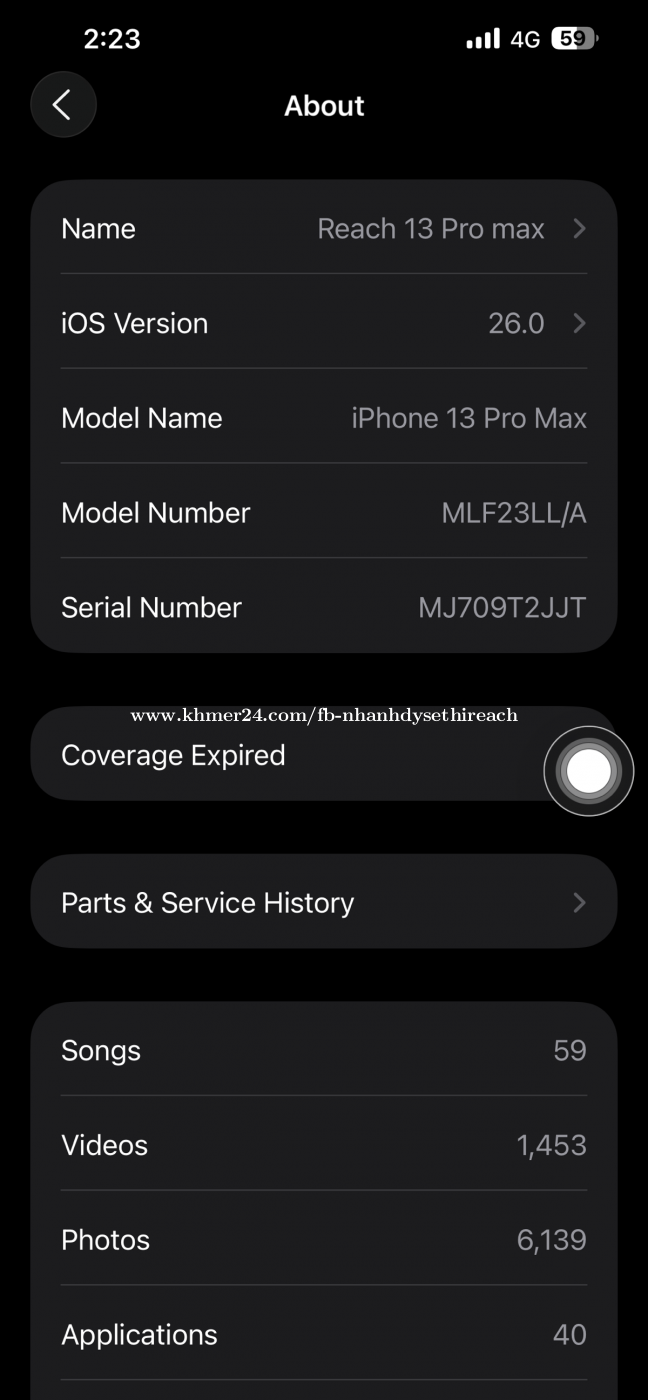648x1400 pixels.
Task: Open Parts & Service History
Action: (x=324, y=902)
